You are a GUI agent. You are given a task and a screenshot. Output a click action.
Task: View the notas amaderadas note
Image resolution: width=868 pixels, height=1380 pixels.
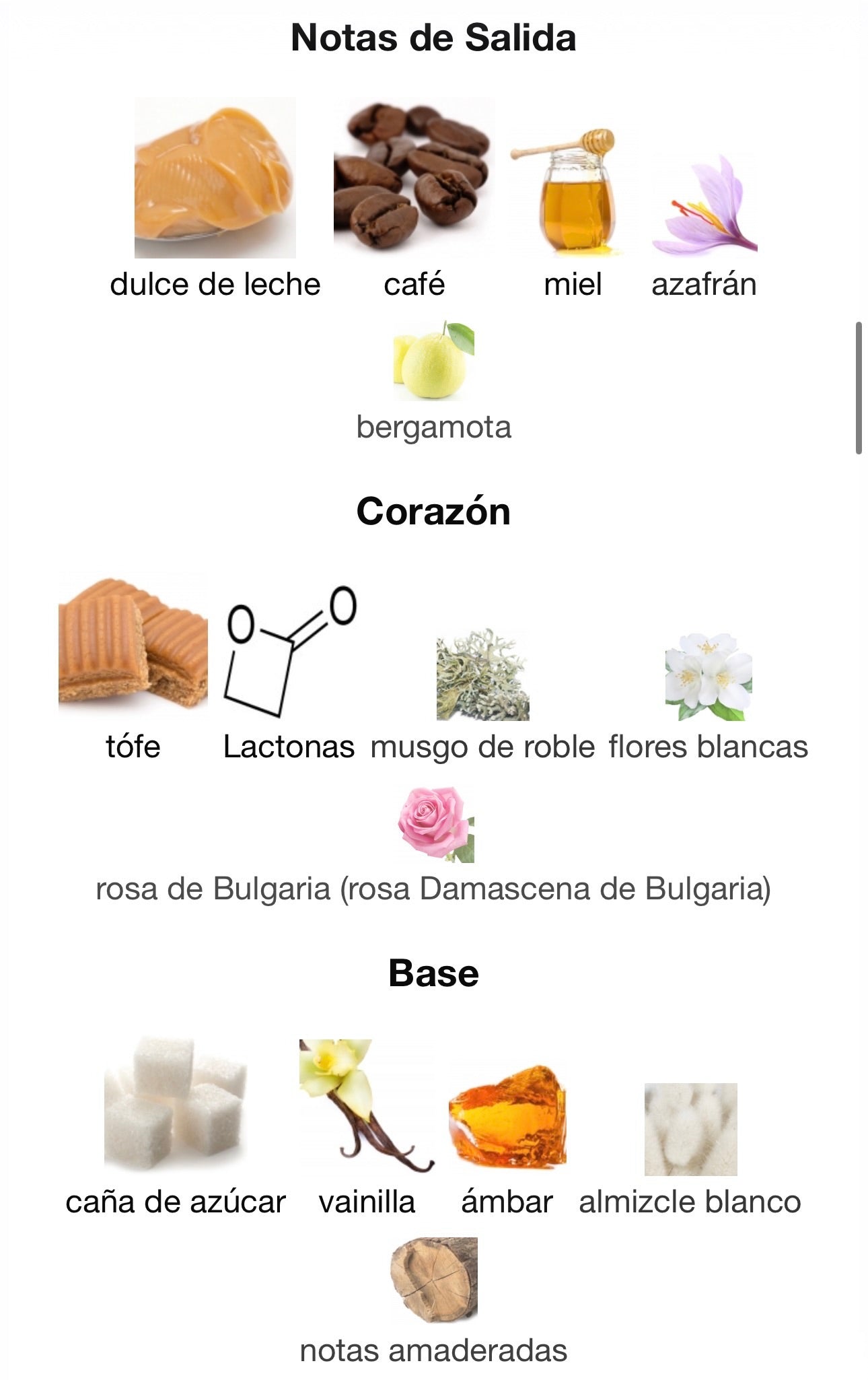click(433, 1279)
